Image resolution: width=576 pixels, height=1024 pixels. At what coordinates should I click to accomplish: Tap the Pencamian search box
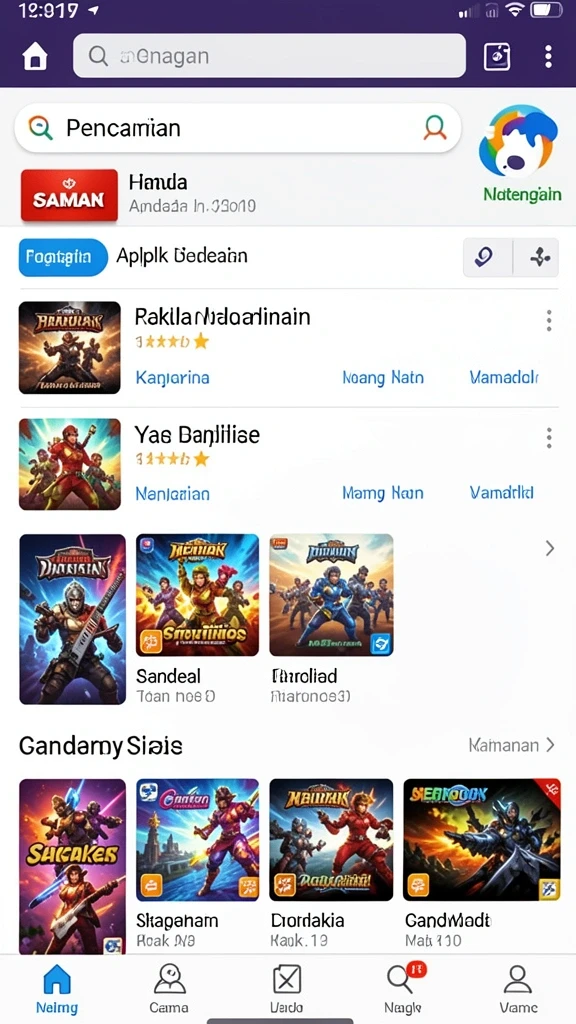[238, 128]
